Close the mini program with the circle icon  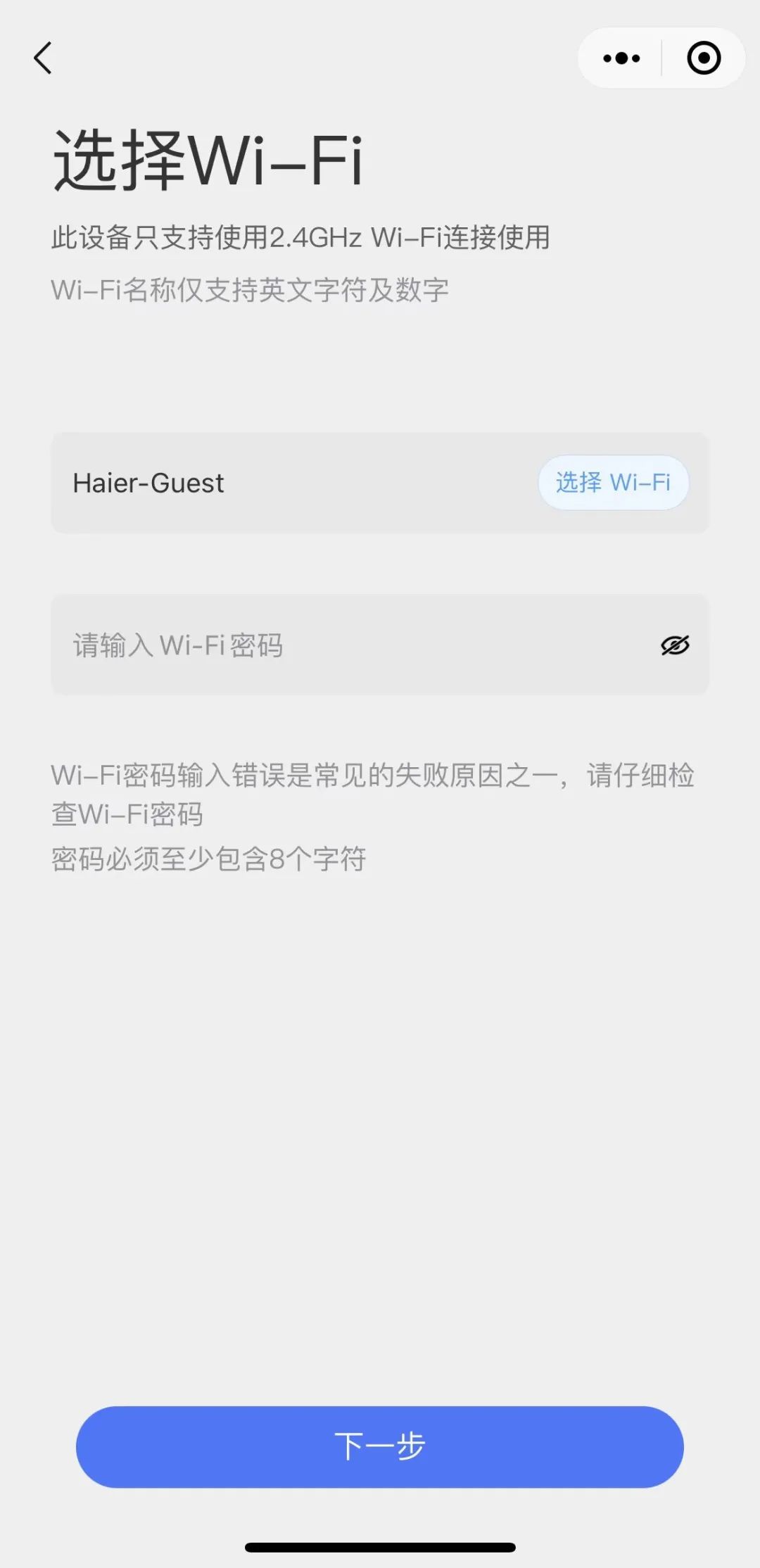pyautogui.click(x=703, y=58)
